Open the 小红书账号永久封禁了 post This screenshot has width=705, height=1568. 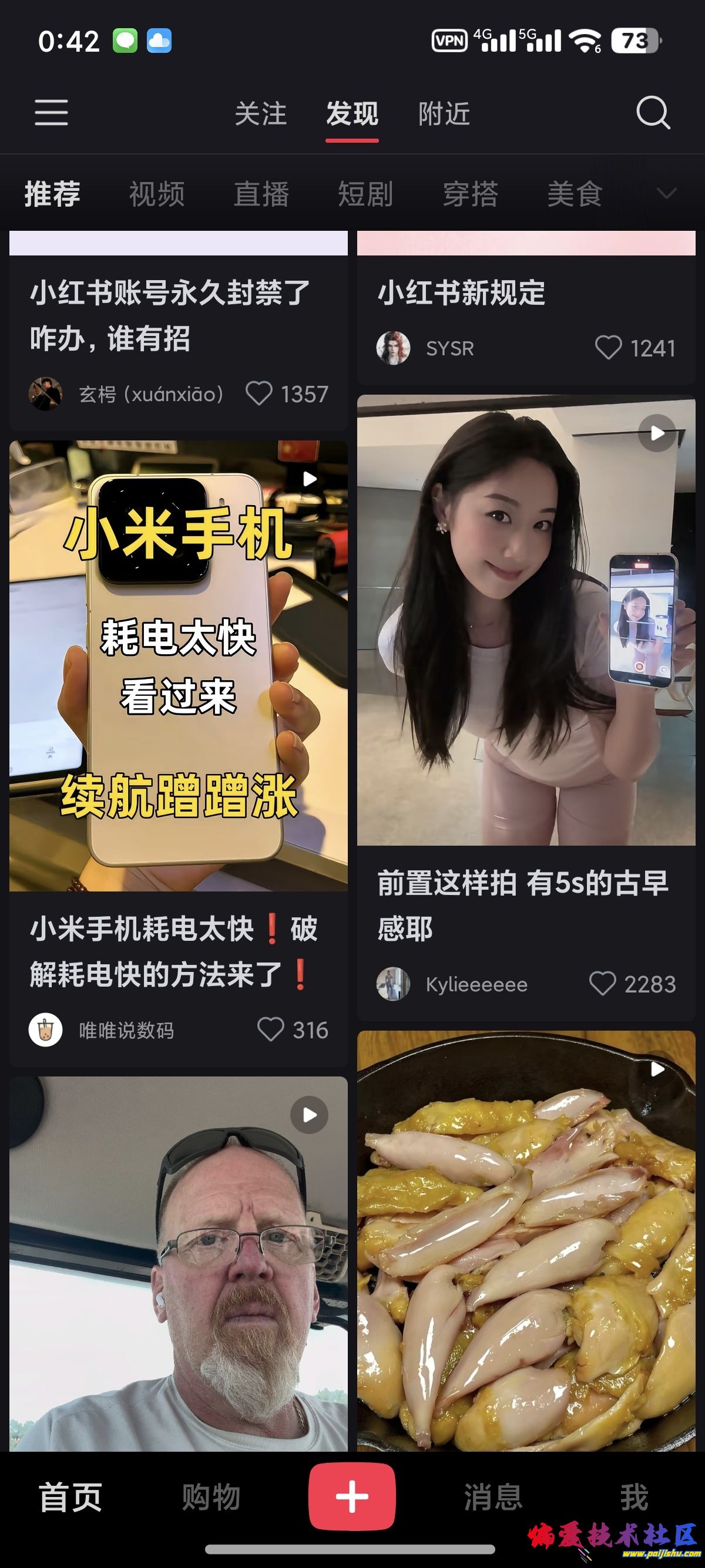click(170, 315)
